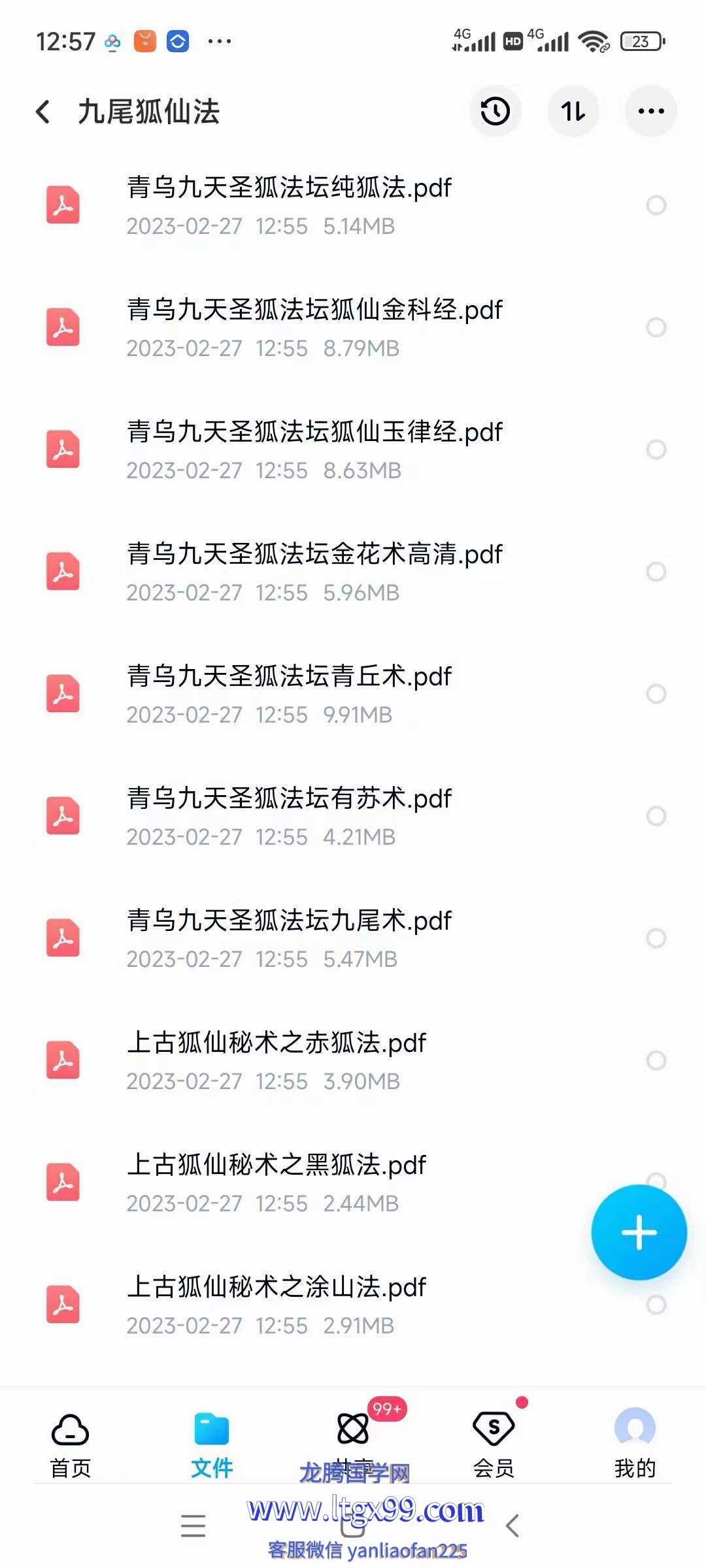This screenshot has height=1568, width=706.
Task: Go back from the 九尾狐仙法 folder
Action: click(43, 112)
